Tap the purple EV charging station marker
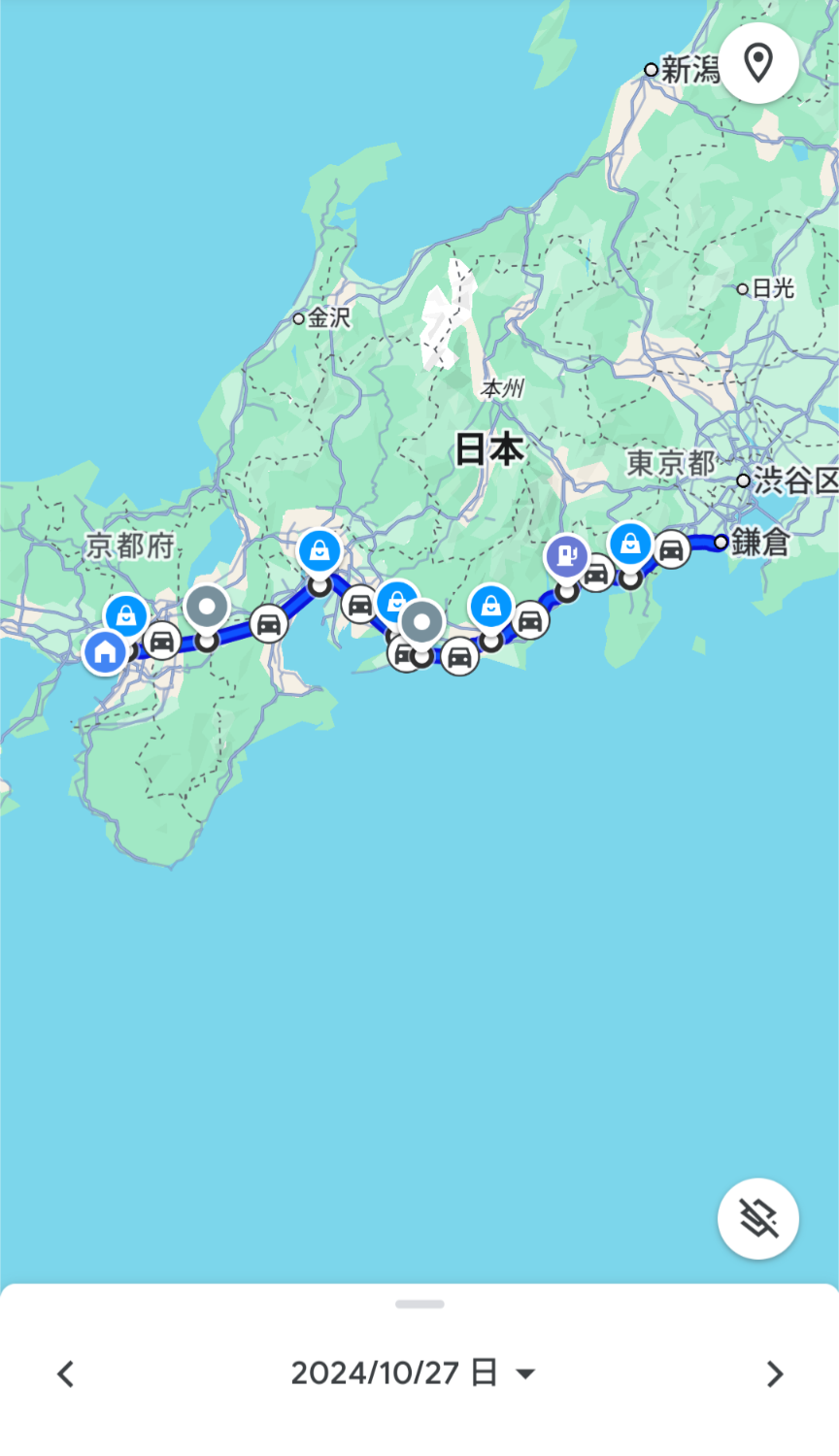The width and height of the screenshot is (839, 1456). 568,556
